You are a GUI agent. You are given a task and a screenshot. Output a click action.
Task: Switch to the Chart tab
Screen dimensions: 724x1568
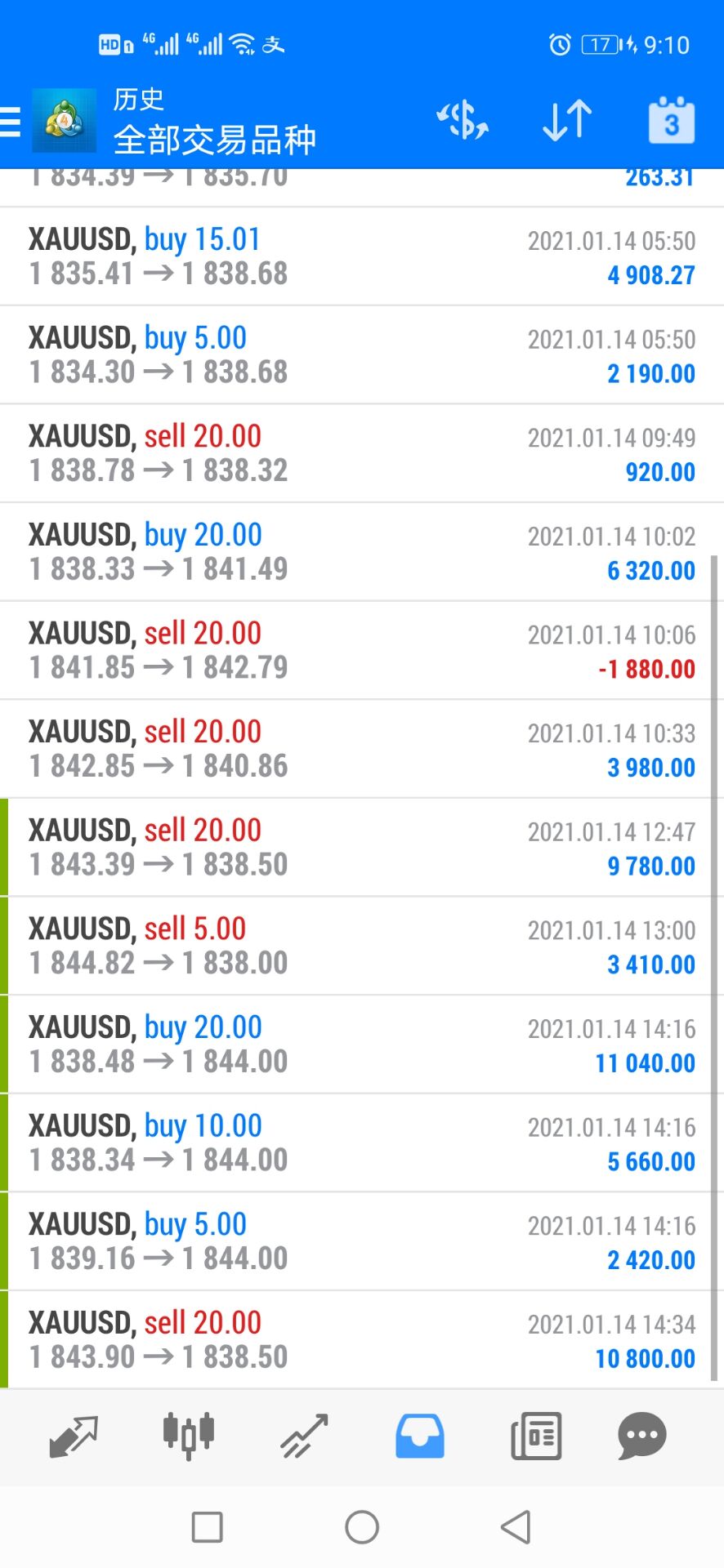(x=189, y=1436)
